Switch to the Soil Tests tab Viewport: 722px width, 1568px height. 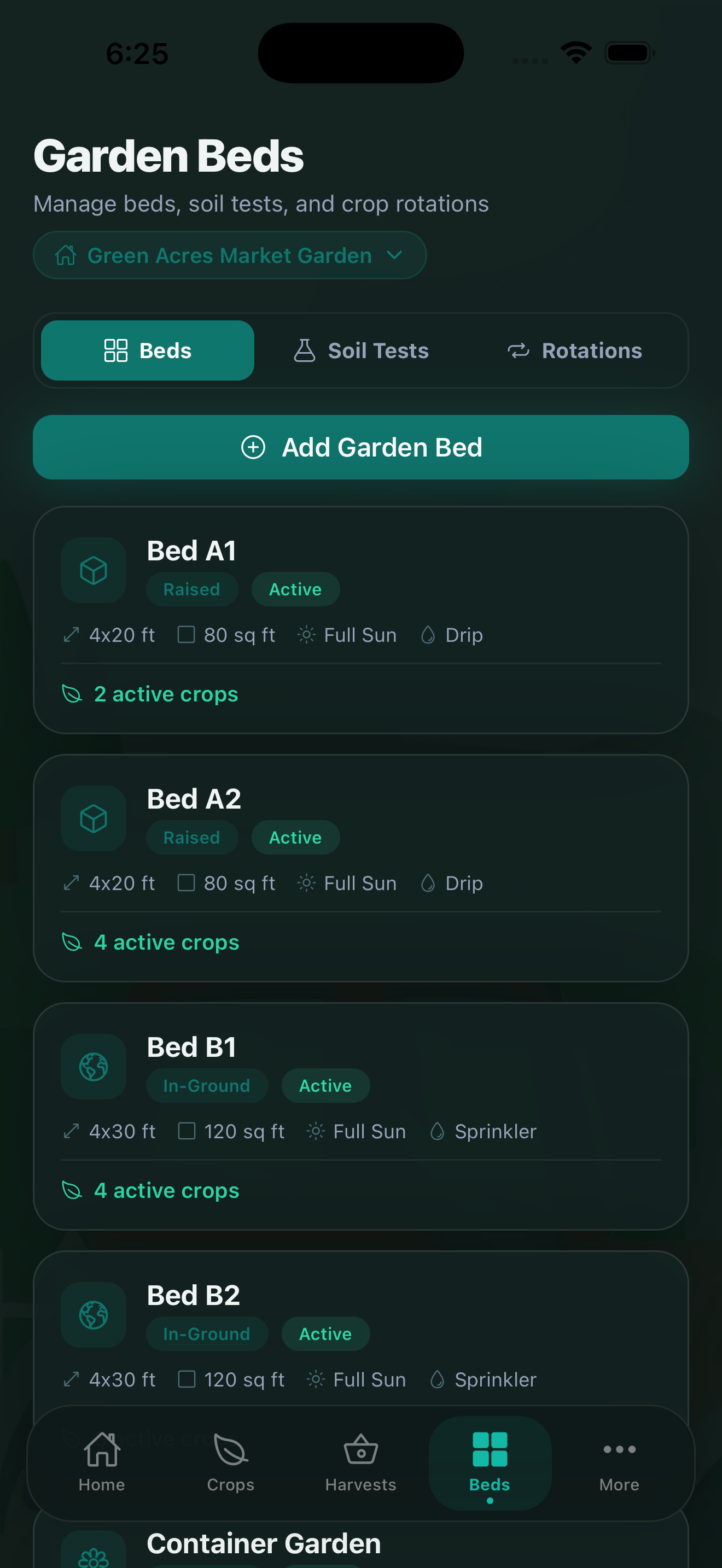click(360, 350)
